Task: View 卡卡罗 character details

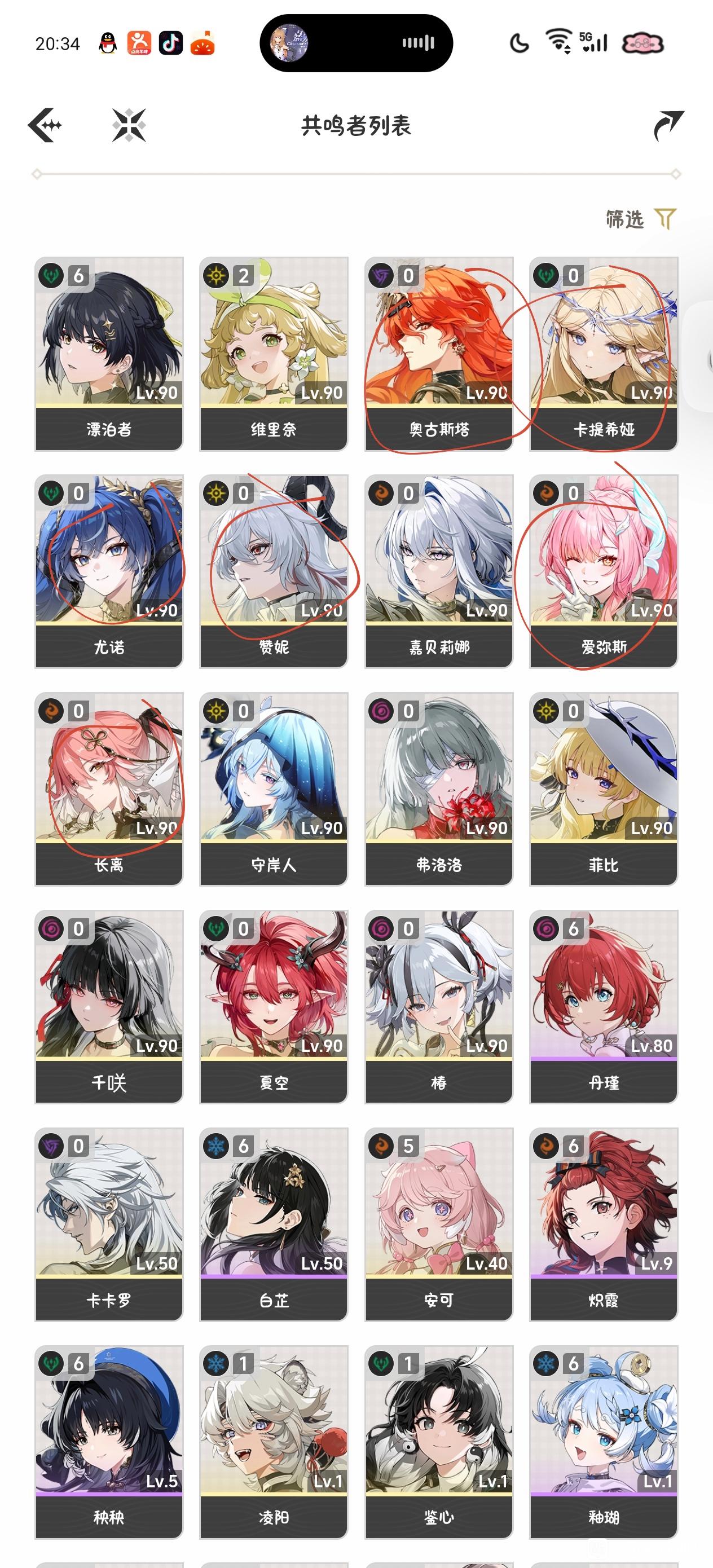Action: [x=109, y=1224]
